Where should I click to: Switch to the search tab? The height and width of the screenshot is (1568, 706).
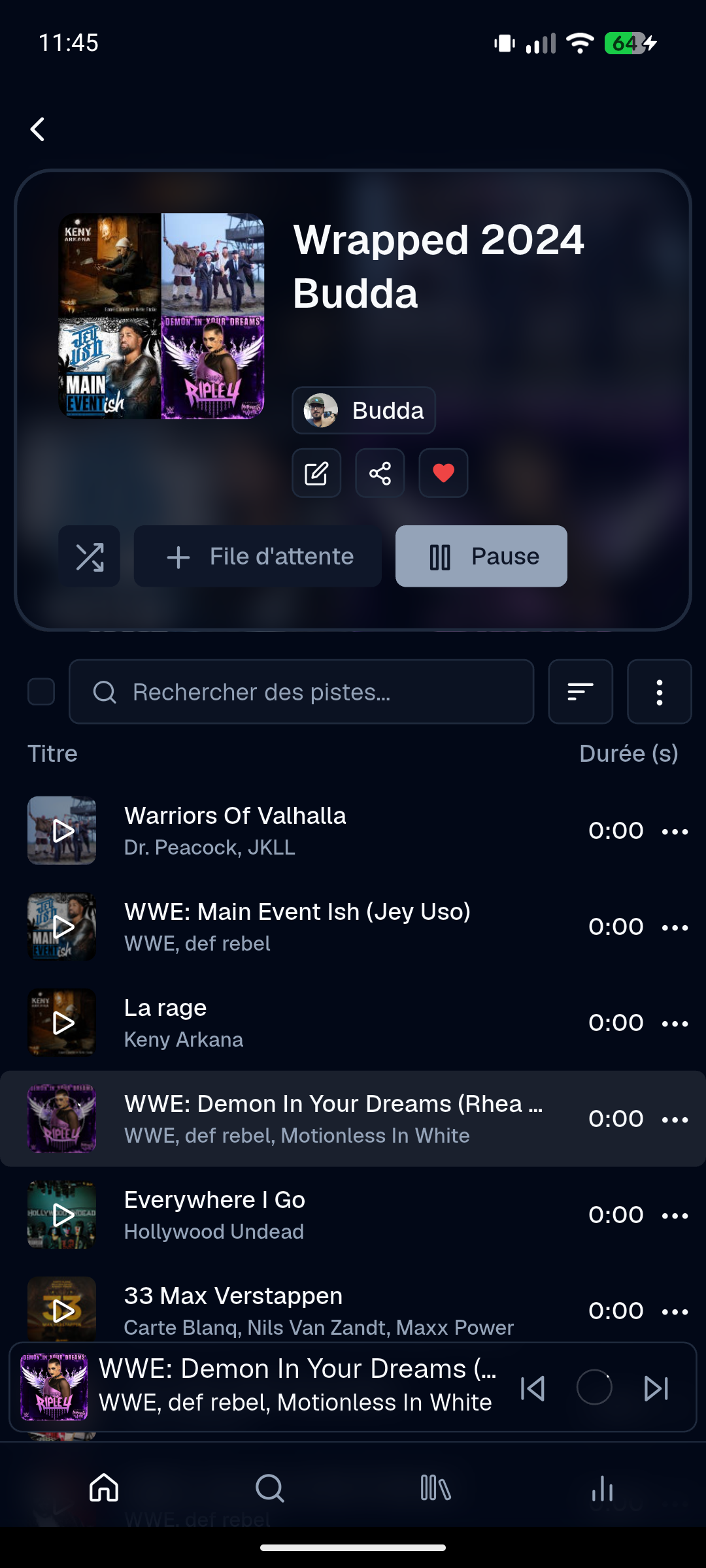coord(269,1488)
